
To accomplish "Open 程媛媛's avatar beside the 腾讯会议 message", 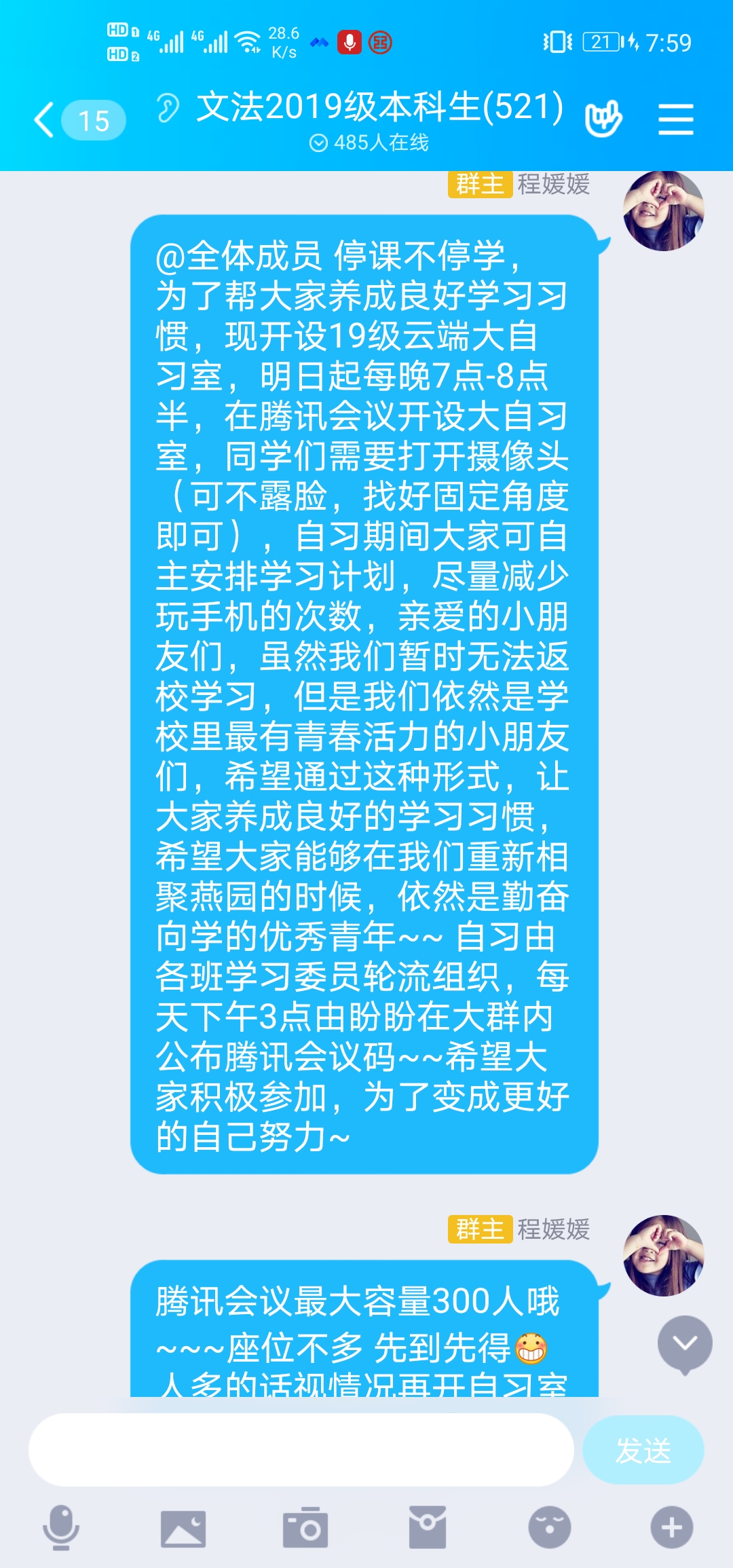I will tap(663, 1256).
